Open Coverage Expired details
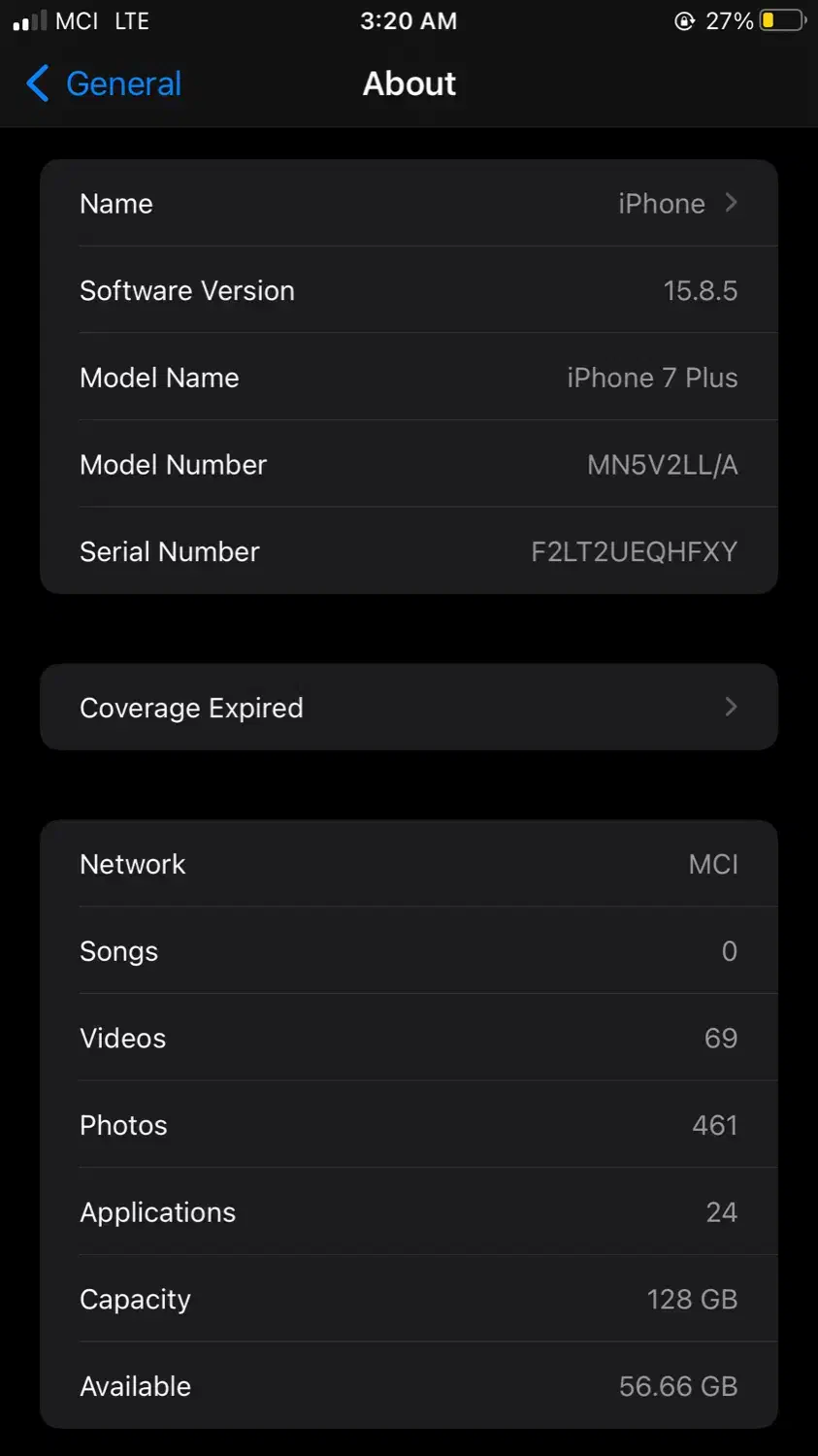 pyautogui.click(x=409, y=708)
